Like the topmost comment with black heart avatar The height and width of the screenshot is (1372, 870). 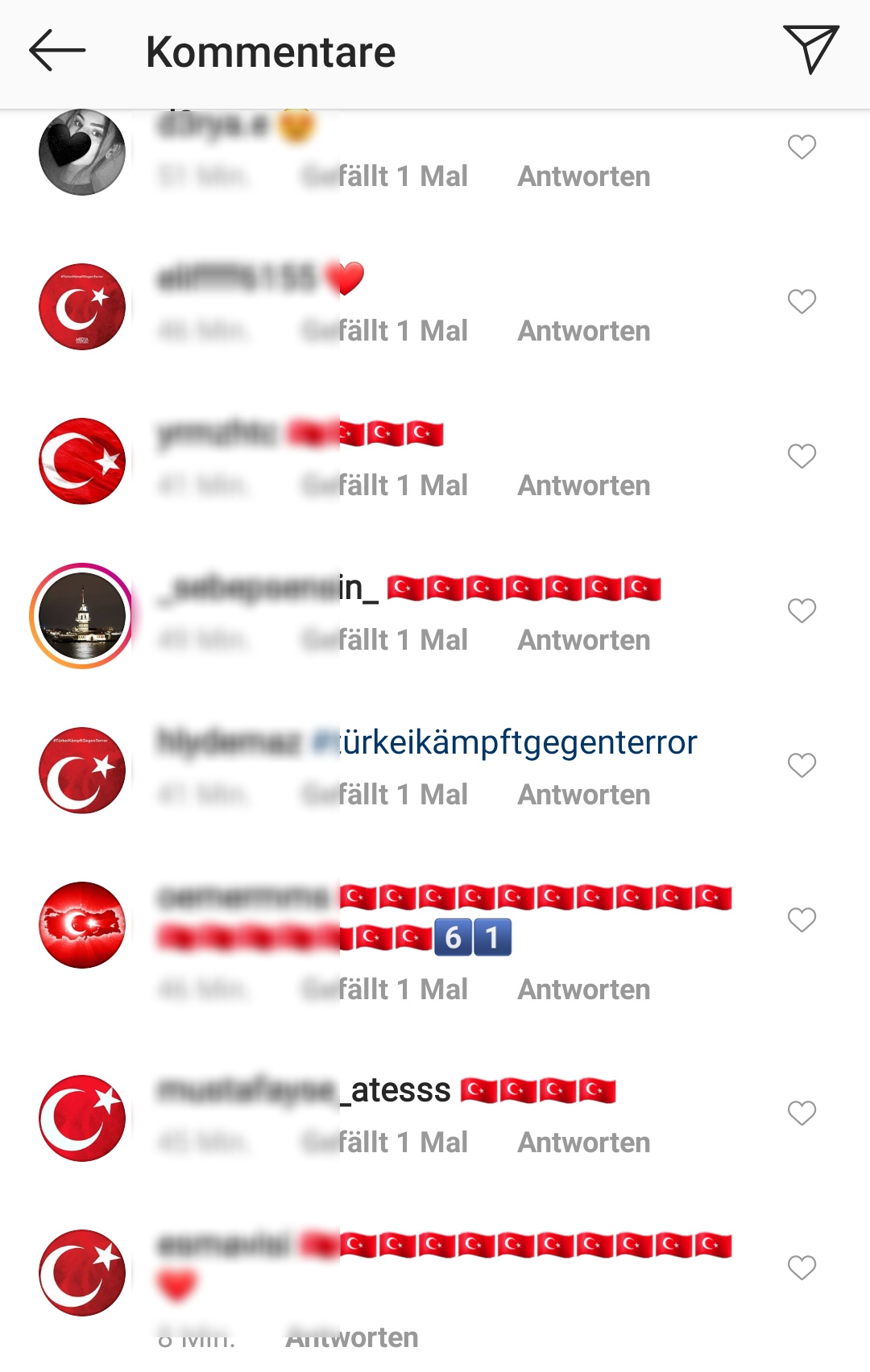tap(802, 147)
